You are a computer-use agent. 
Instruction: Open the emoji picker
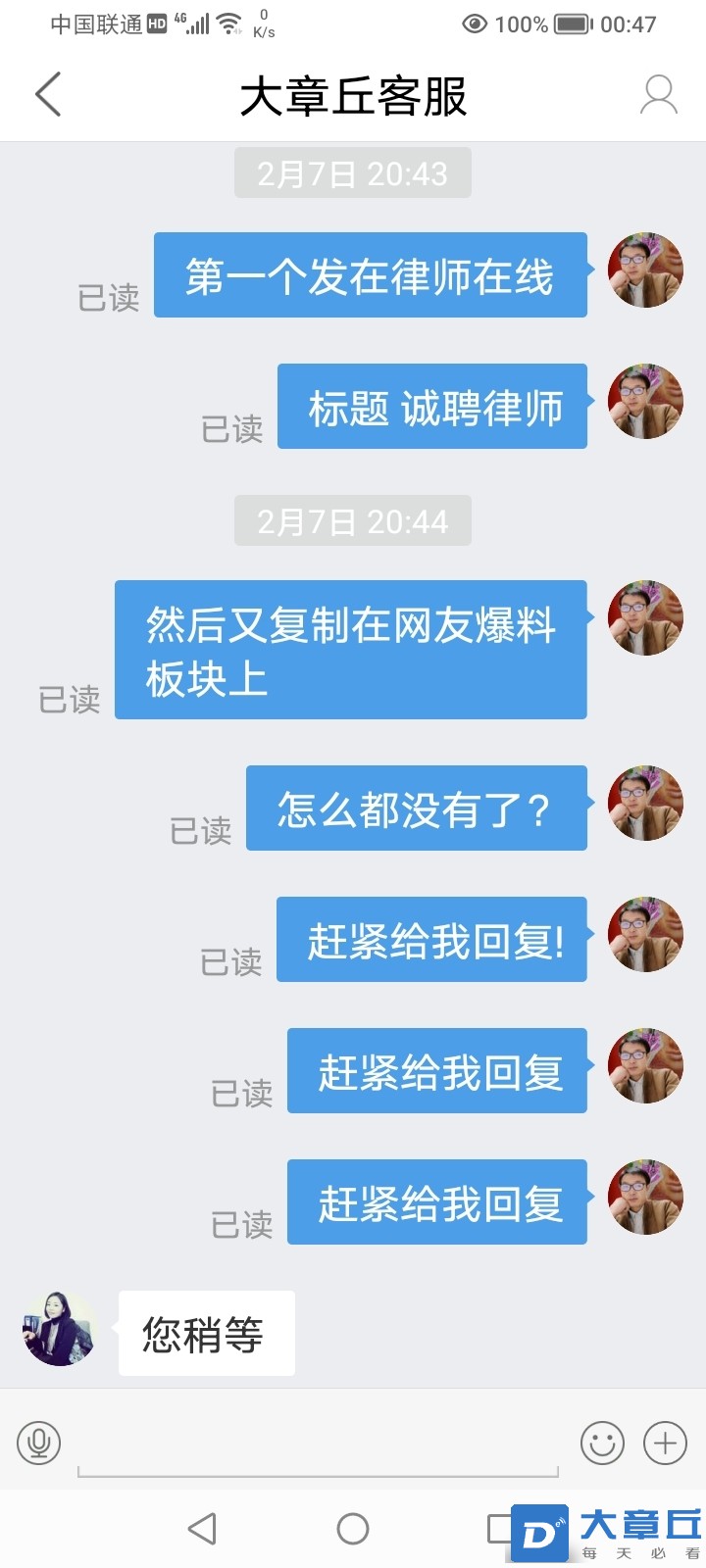point(602,1443)
